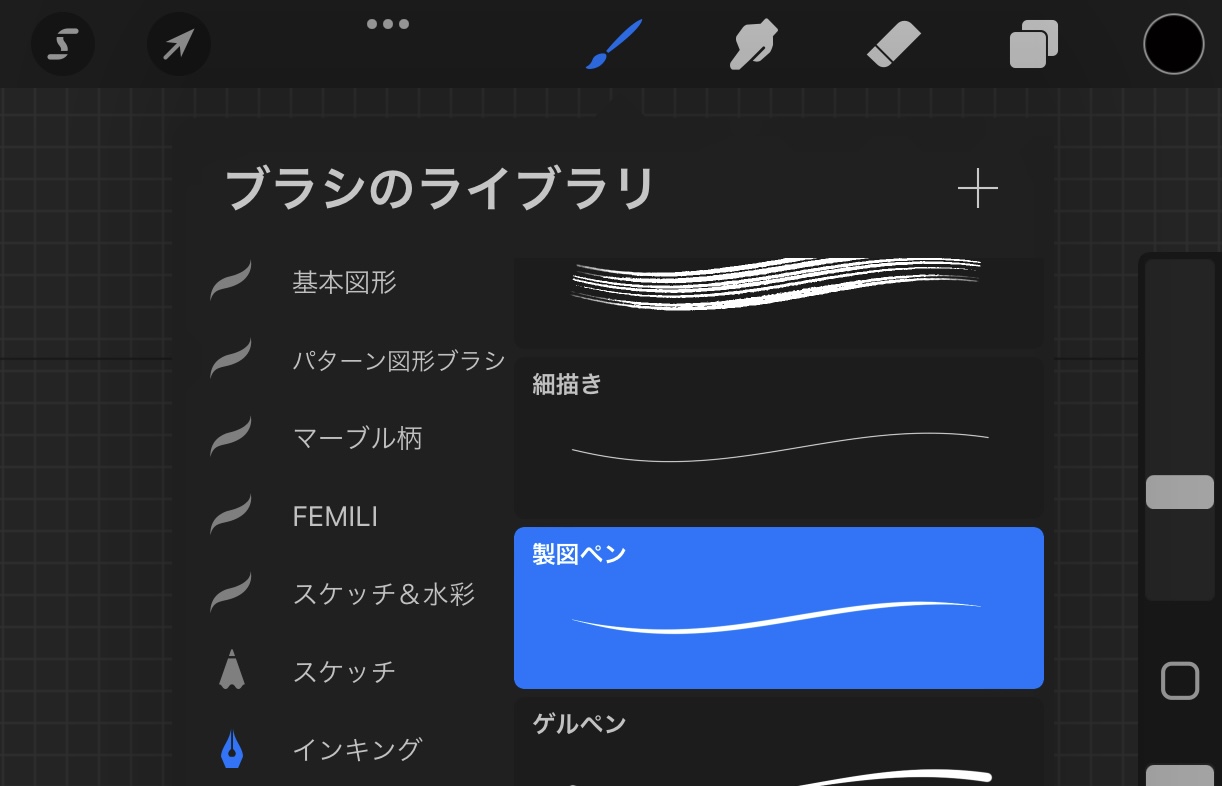Open the selection tool
This screenshot has height=786, width=1222.
click(x=63, y=45)
